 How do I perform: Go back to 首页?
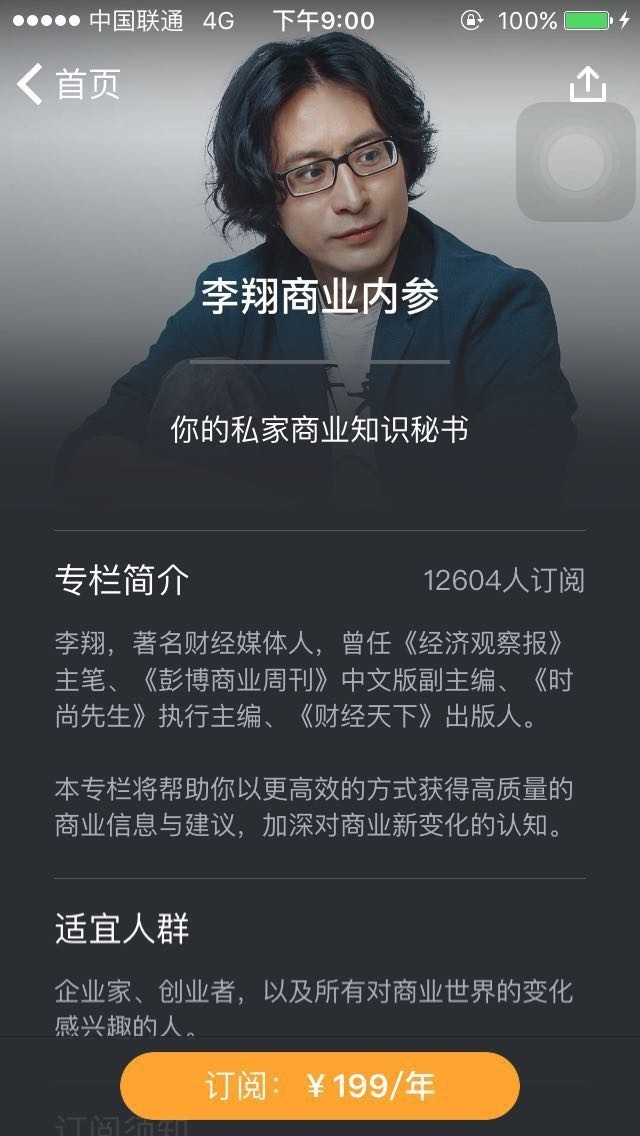(x=68, y=84)
